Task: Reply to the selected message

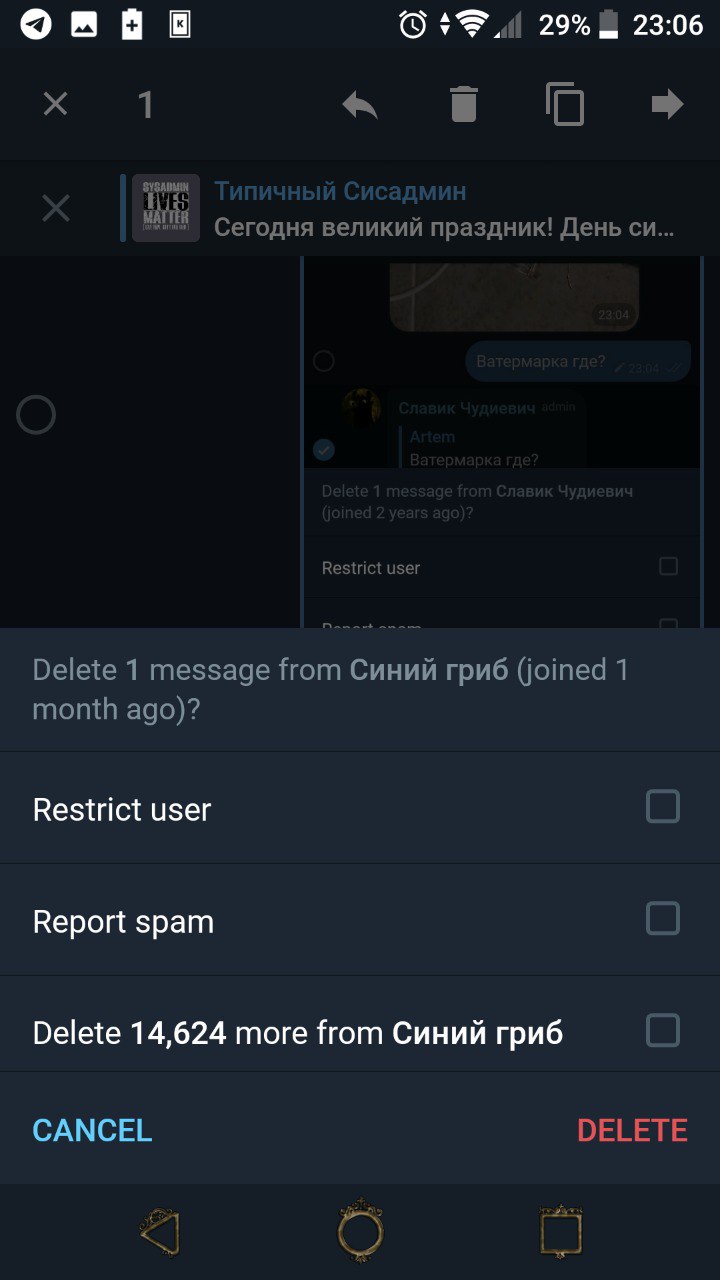Action: click(360, 104)
